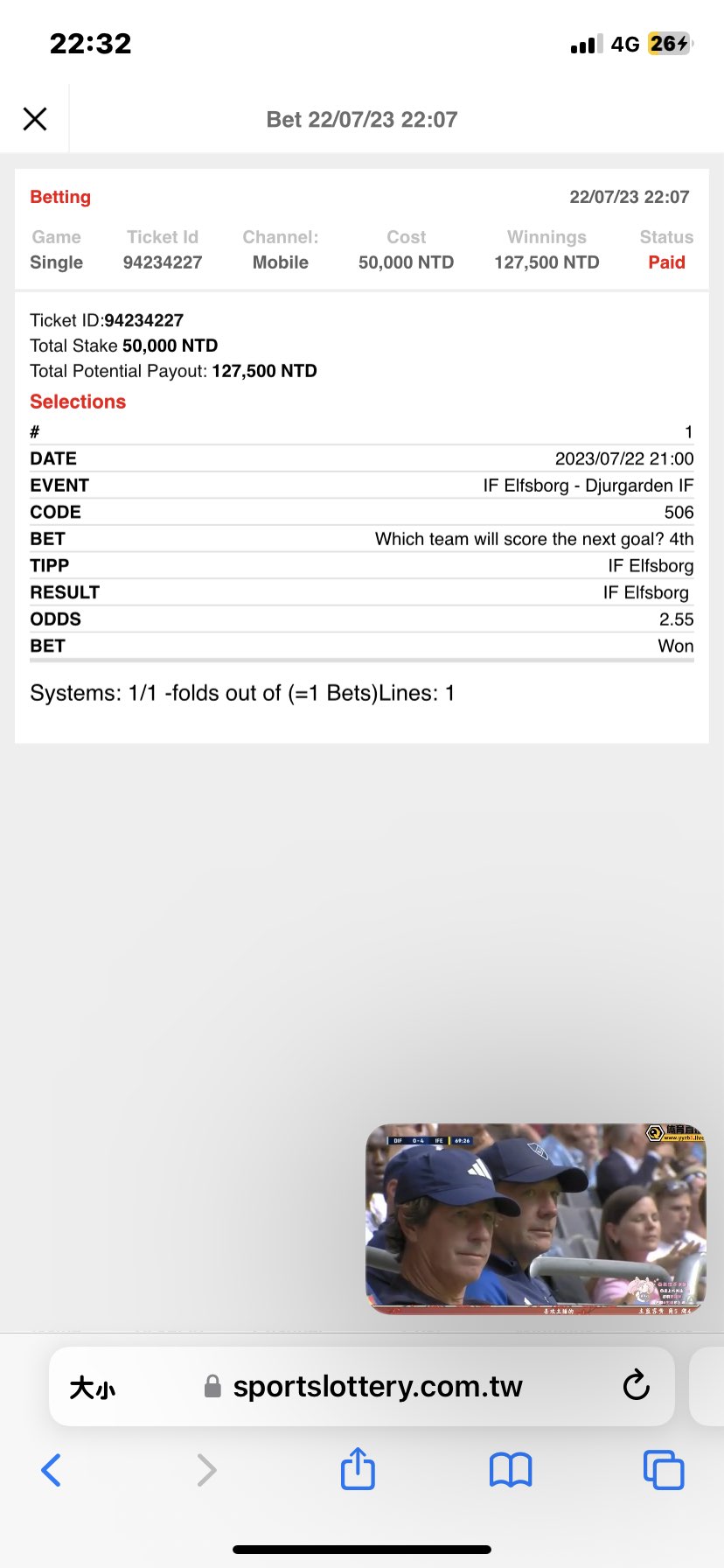Close the bet details view

click(35, 119)
